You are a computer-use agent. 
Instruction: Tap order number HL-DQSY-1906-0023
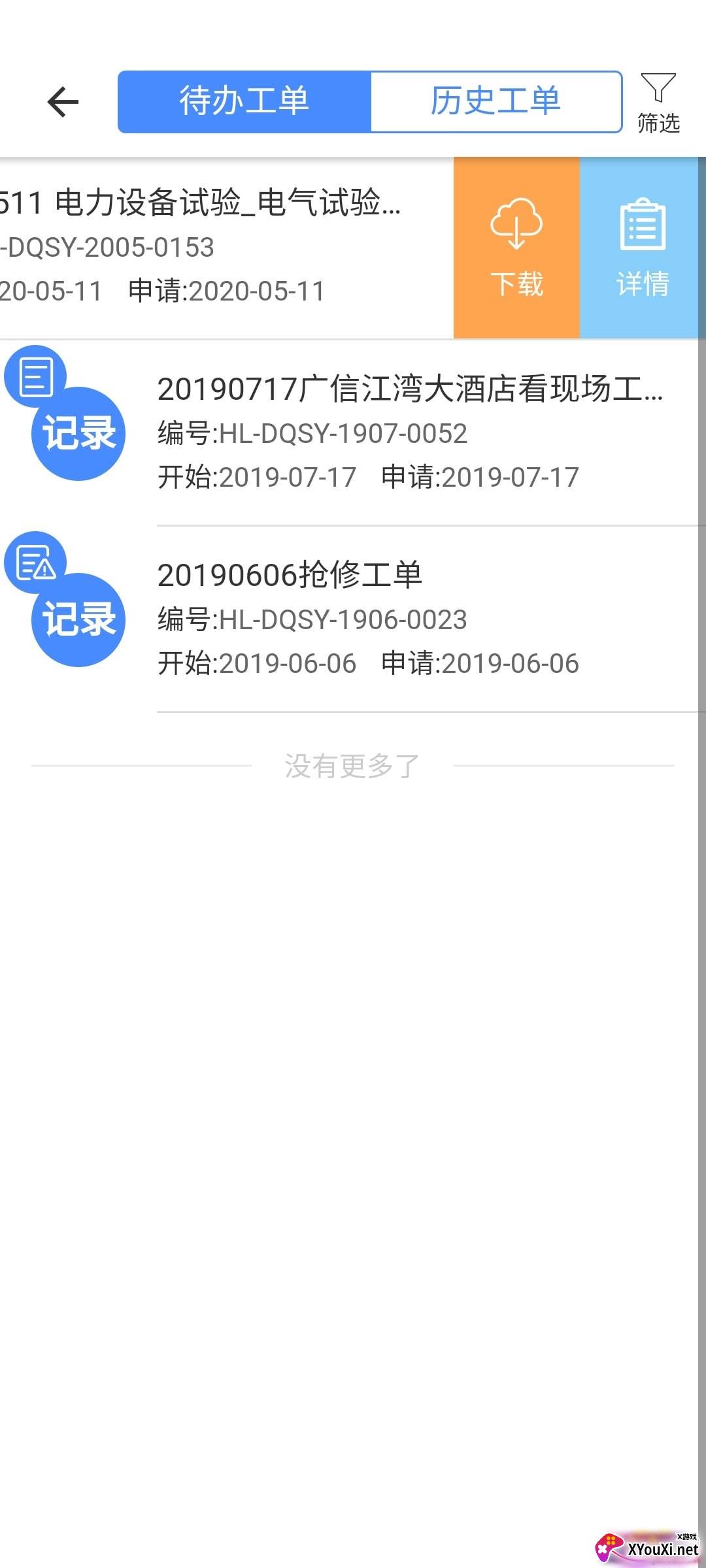(x=314, y=619)
